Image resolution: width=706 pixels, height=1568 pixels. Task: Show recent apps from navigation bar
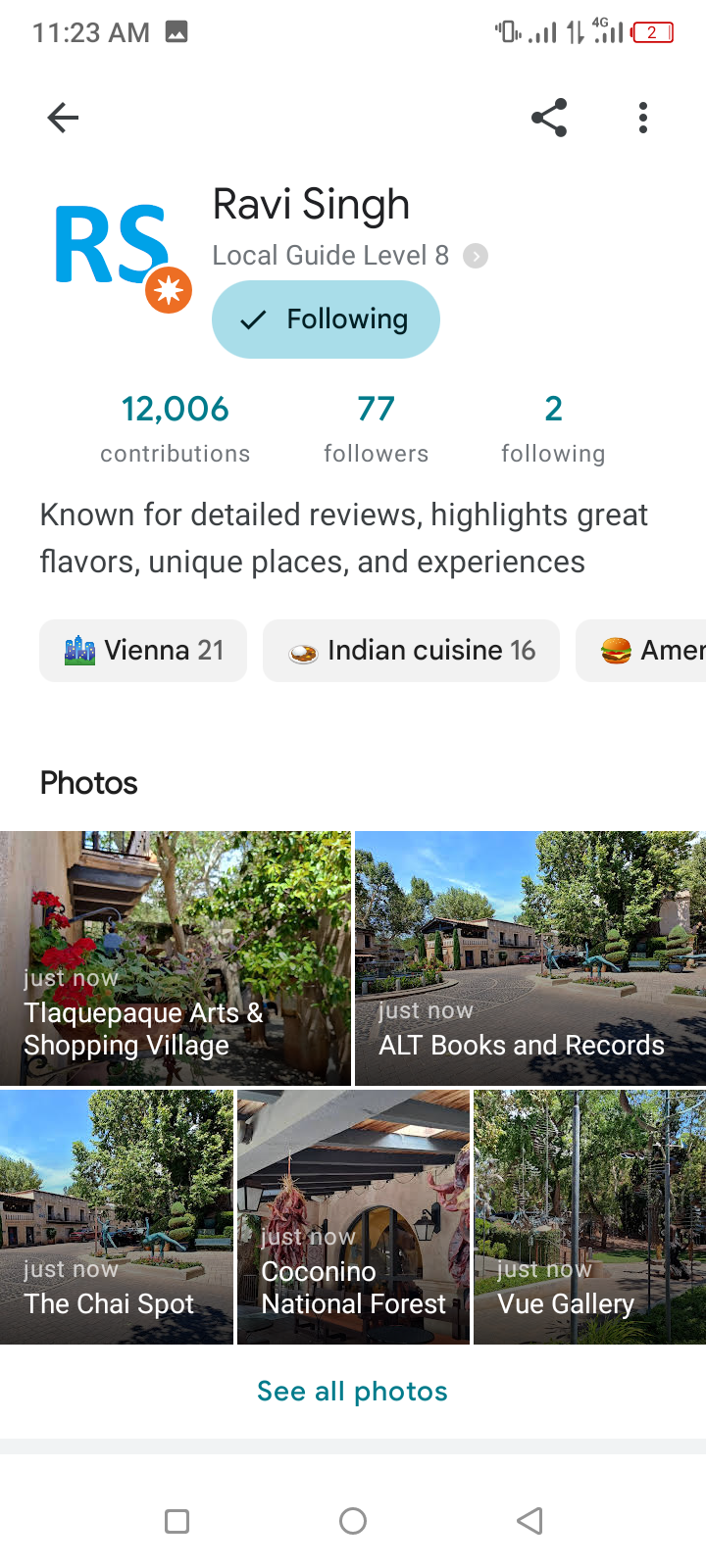coord(176,1521)
